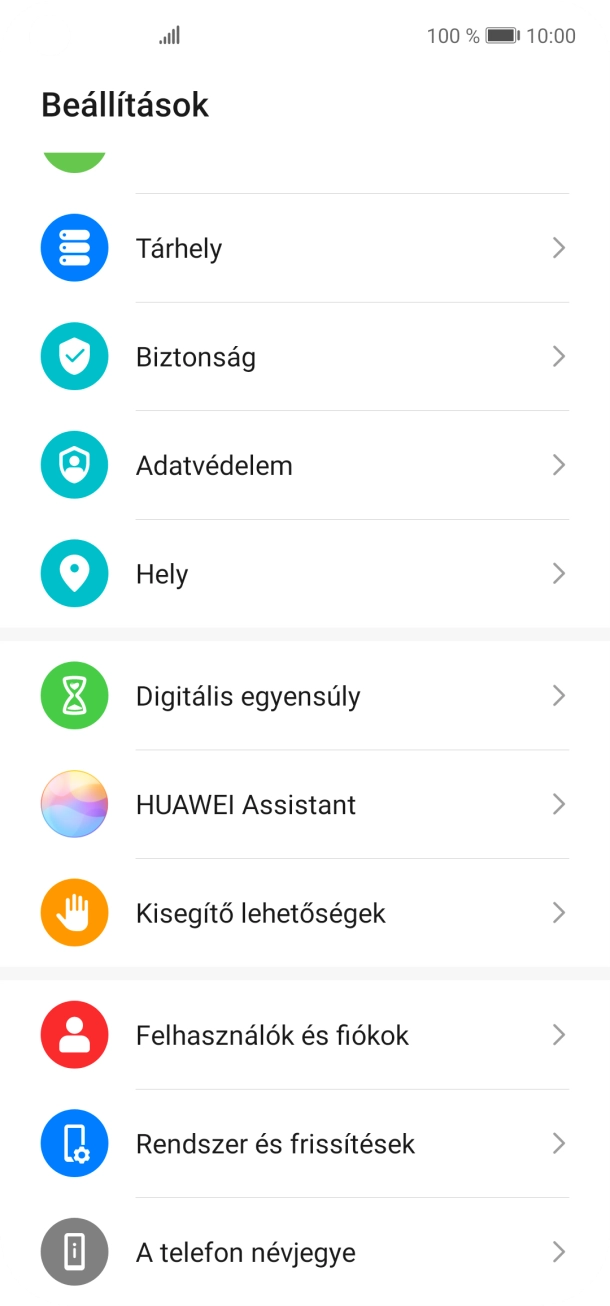
Task: Select the Hely location row
Action: click(305, 574)
